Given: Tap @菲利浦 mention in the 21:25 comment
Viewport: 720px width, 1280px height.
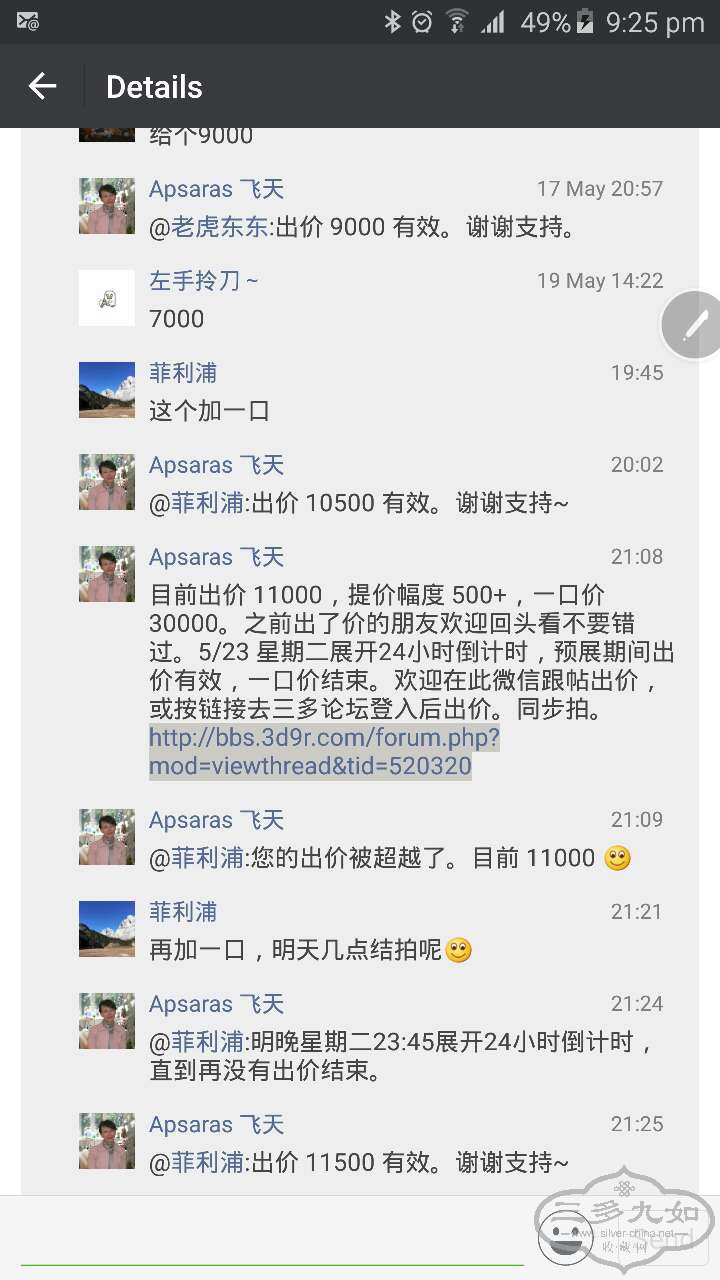Looking at the screenshot, I should click(196, 1162).
